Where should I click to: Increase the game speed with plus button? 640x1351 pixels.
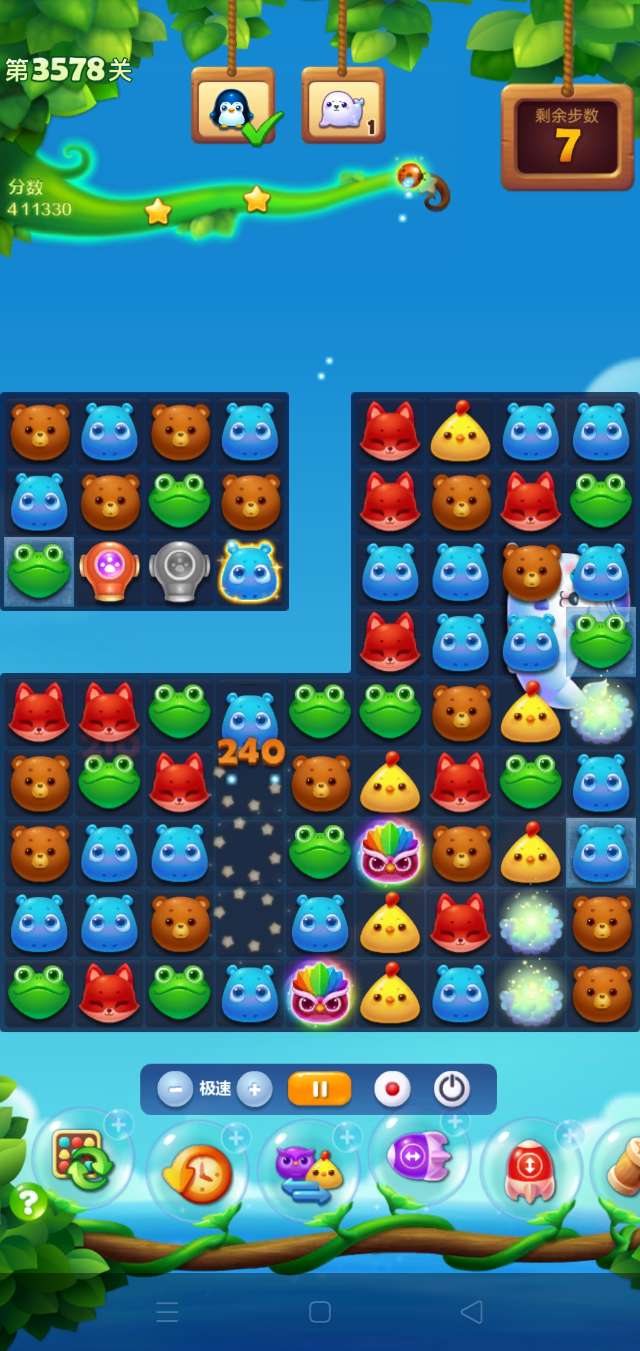click(x=255, y=1089)
